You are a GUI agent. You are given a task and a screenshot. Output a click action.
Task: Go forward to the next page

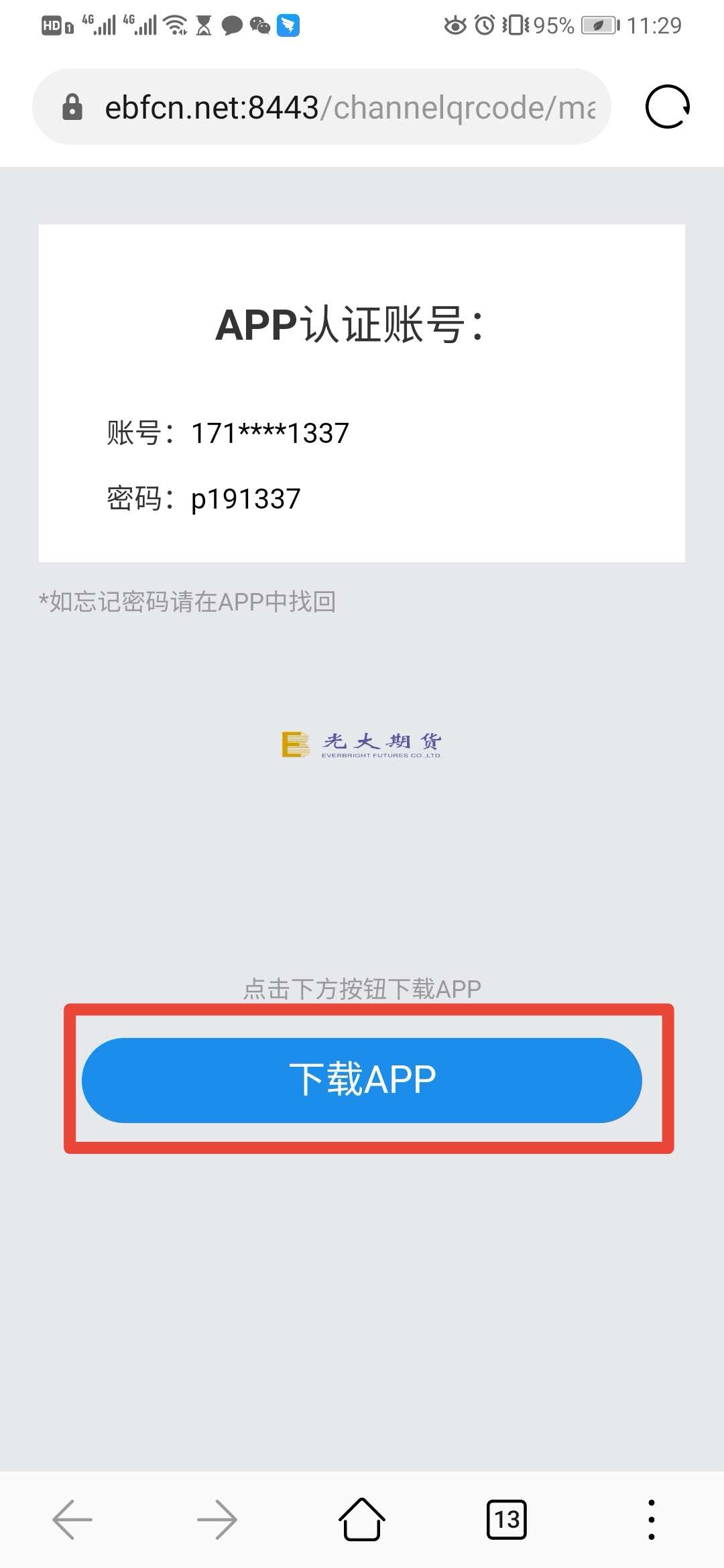pos(217,1519)
